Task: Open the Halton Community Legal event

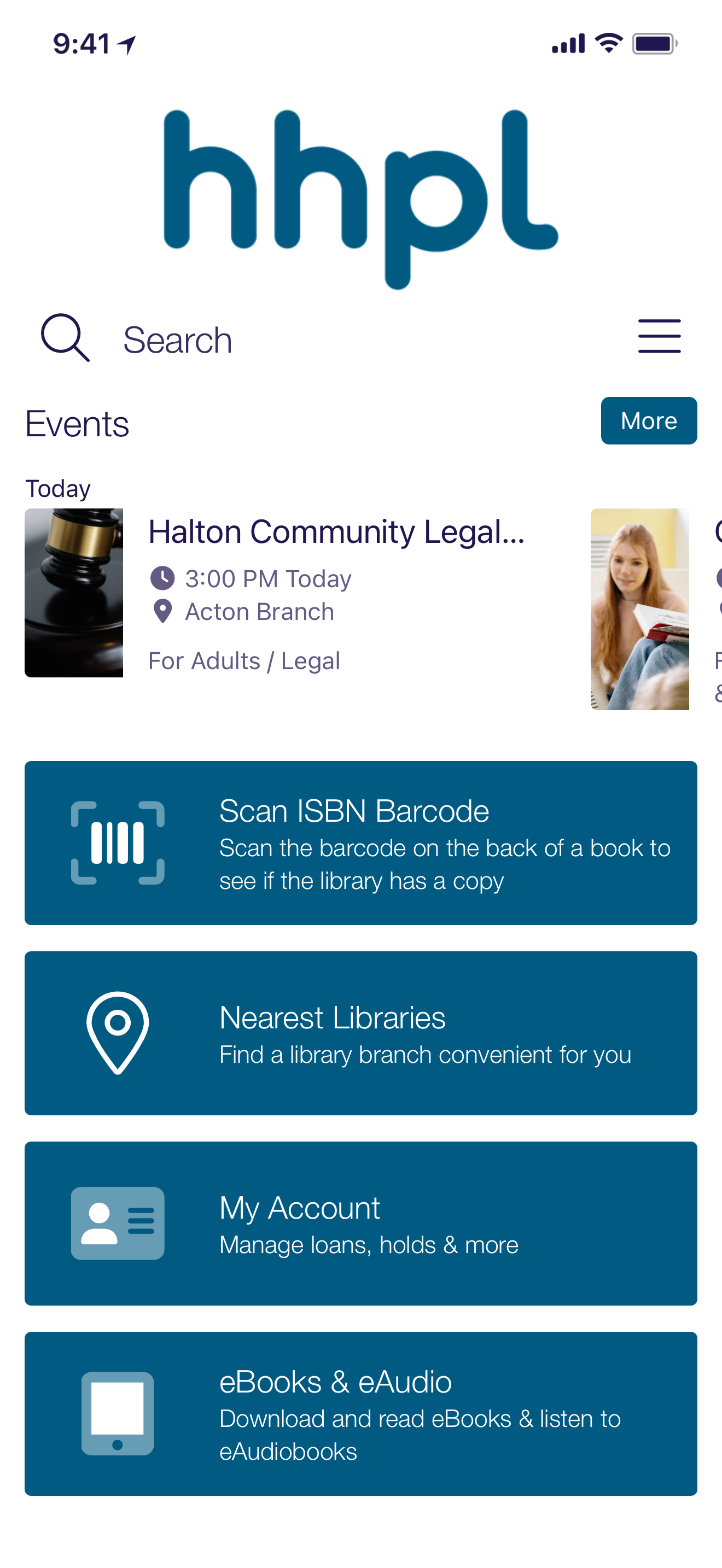Action: 336,532
